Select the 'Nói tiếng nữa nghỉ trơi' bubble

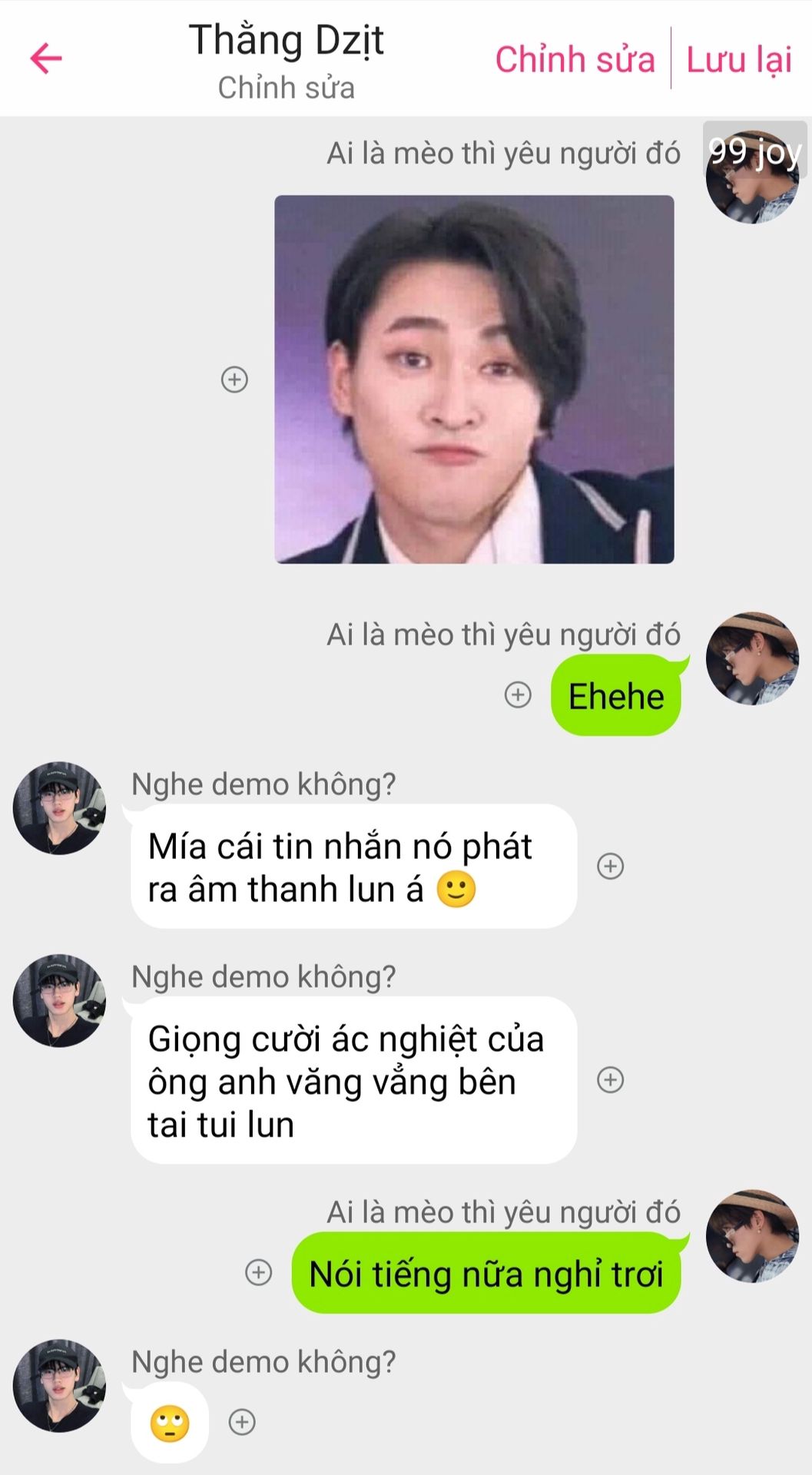click(x=486, y=1273)
